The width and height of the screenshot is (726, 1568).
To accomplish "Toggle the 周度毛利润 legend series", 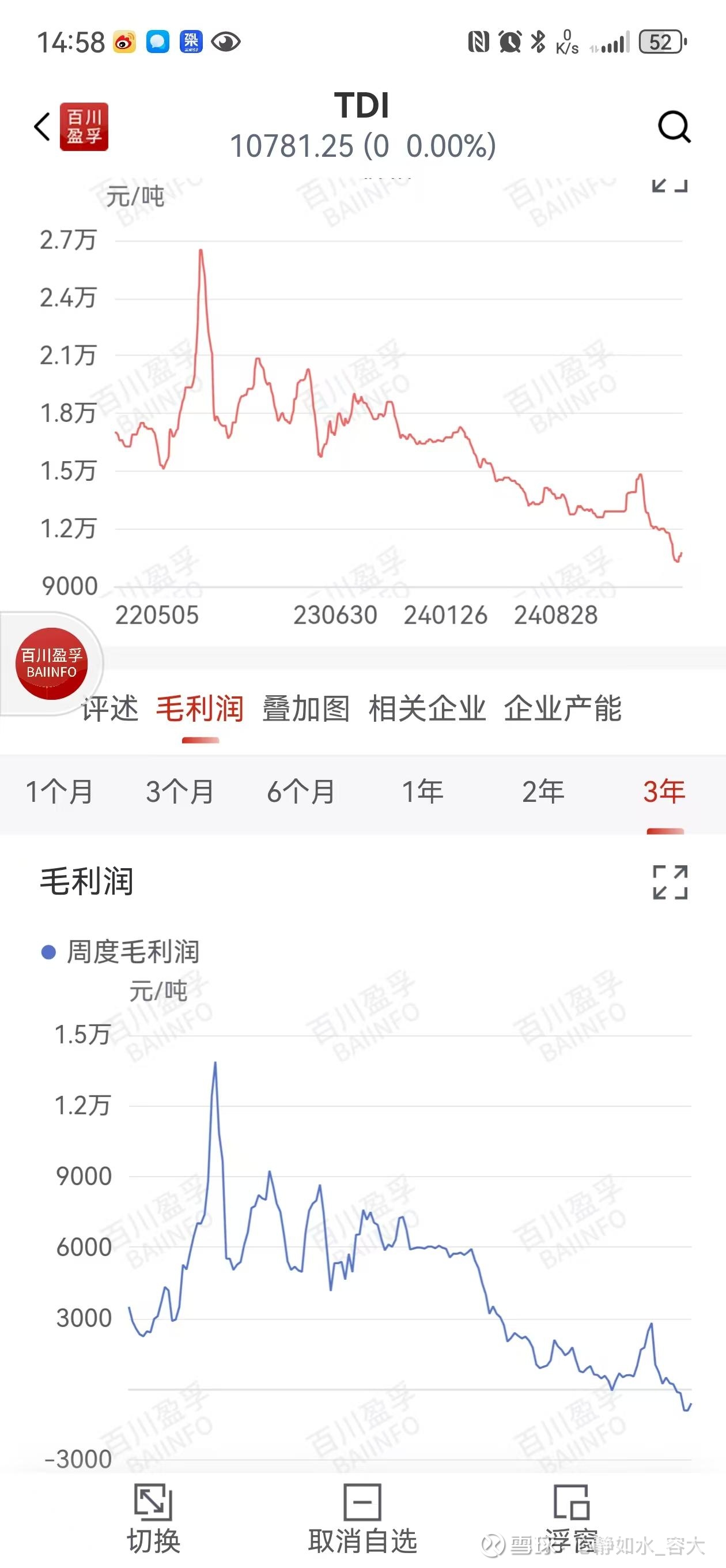I will click(x=120, y=952).
